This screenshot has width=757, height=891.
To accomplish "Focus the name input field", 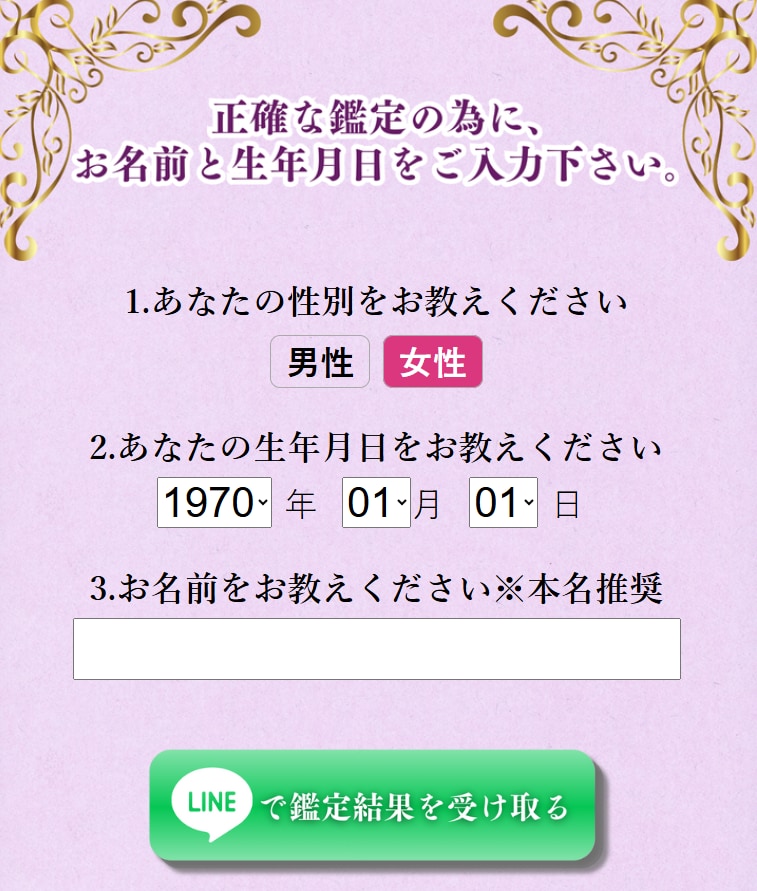I will coord(377,649).
